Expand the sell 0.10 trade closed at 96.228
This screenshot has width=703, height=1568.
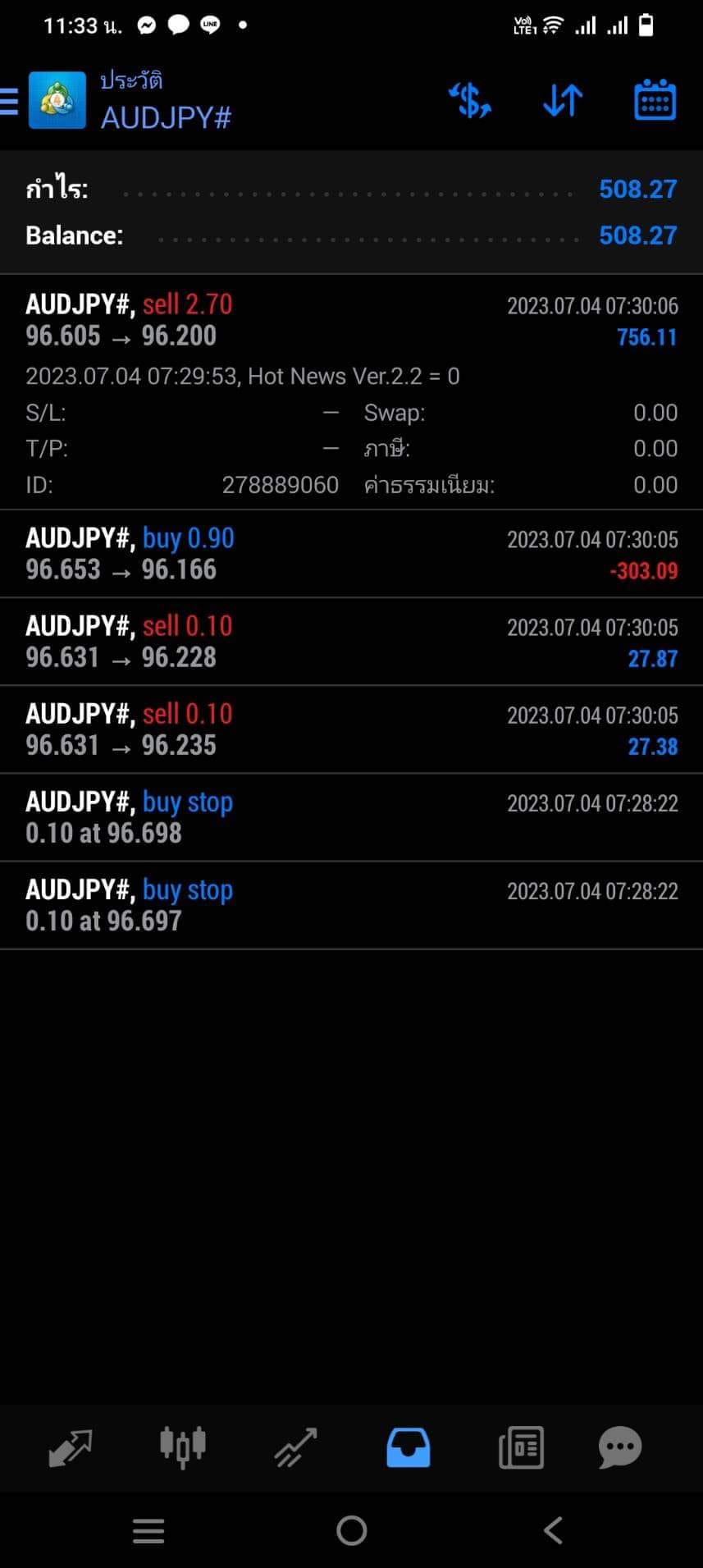pyautogui.click(x=351, y=642)
